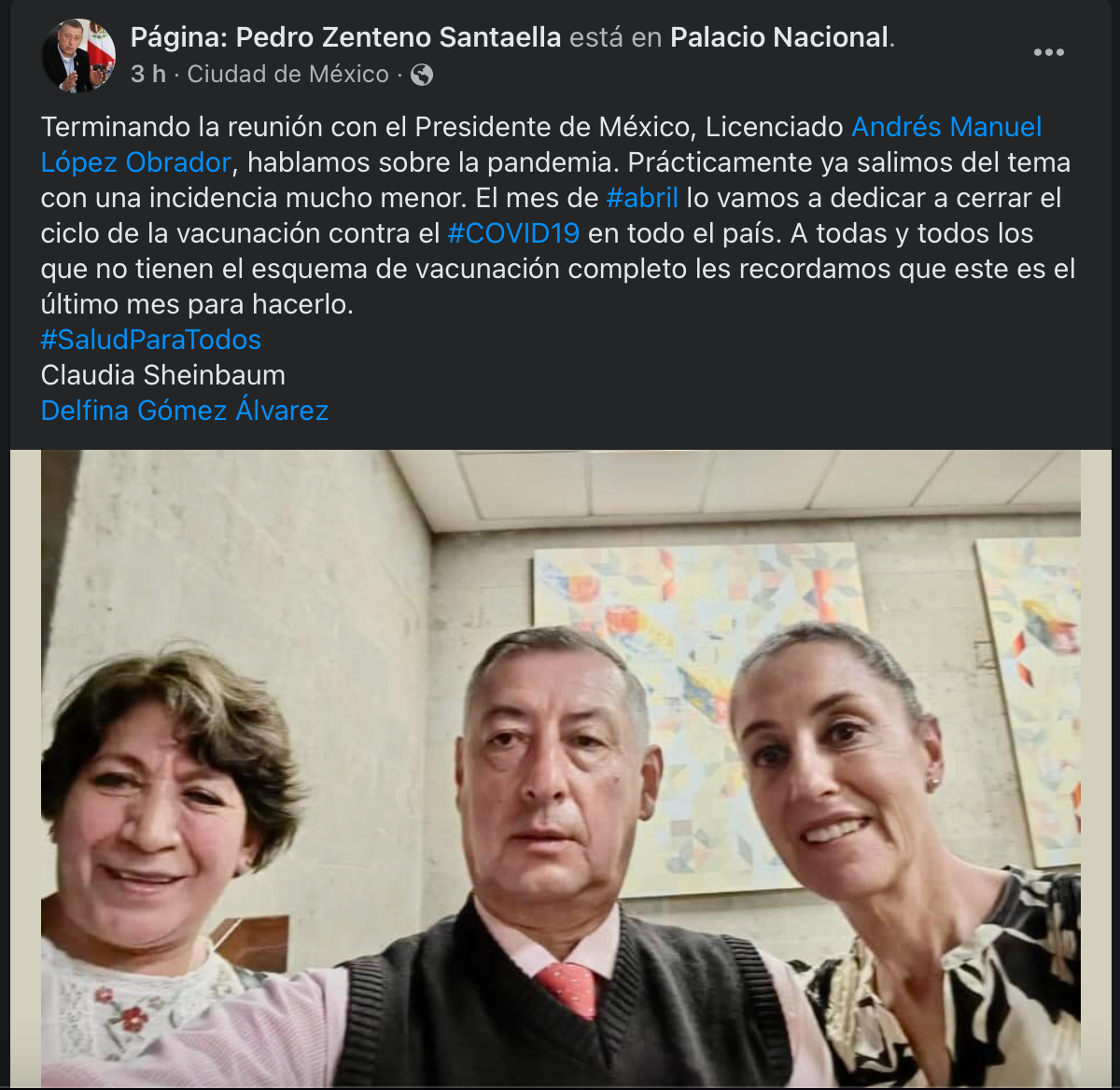Open the post's three-dot options menu
The width and height of the screenshot is (1120, 1090).
(1048, 52)
